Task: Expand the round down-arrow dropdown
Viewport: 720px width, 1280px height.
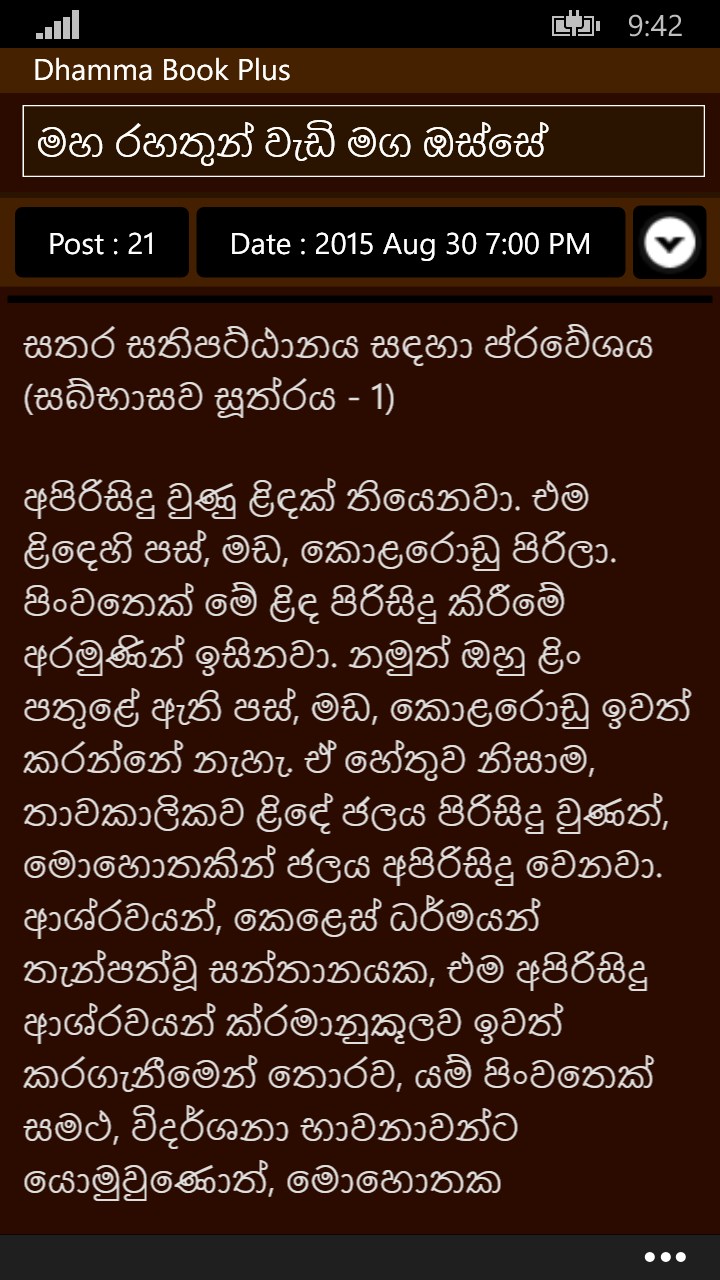Action: pos(670,243)
